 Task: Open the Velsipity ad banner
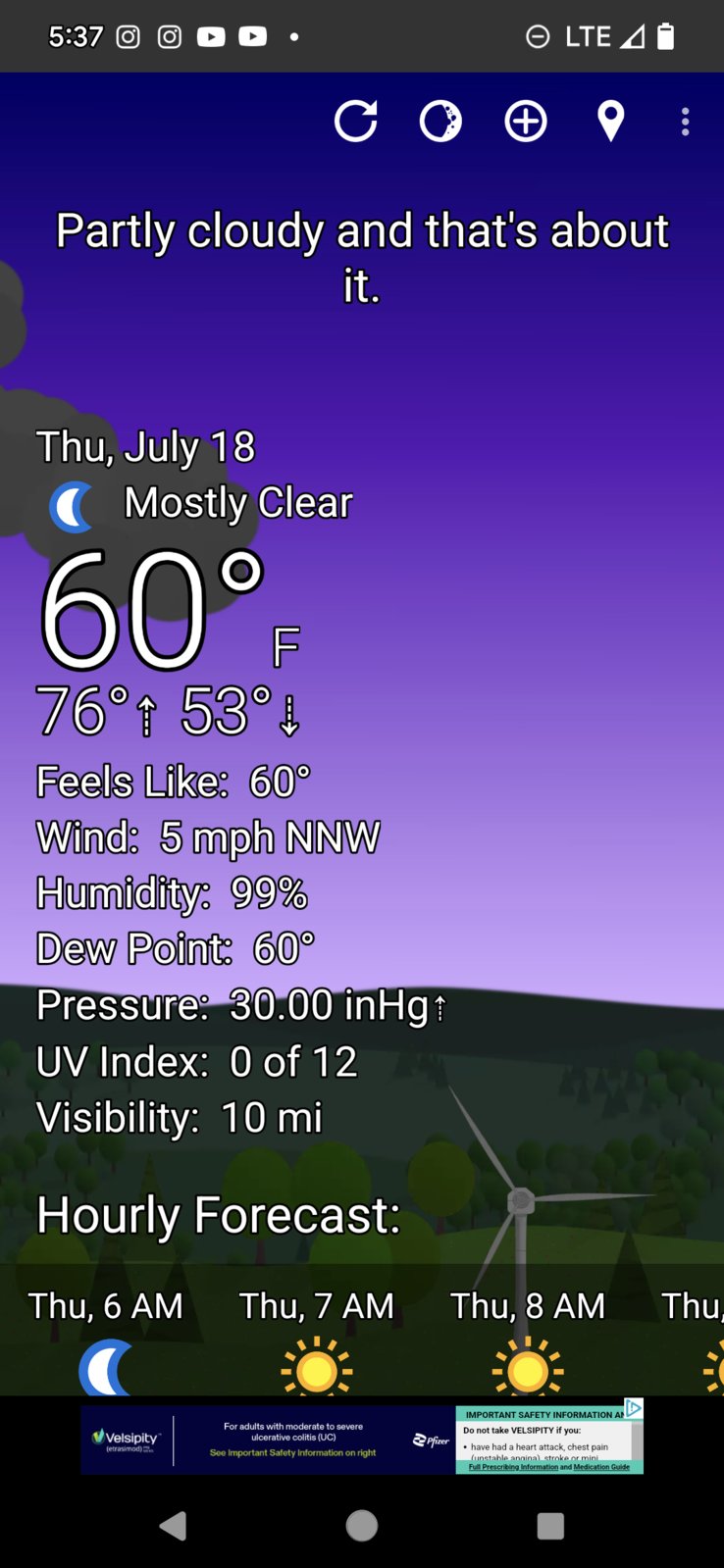tap(294, 1439)
